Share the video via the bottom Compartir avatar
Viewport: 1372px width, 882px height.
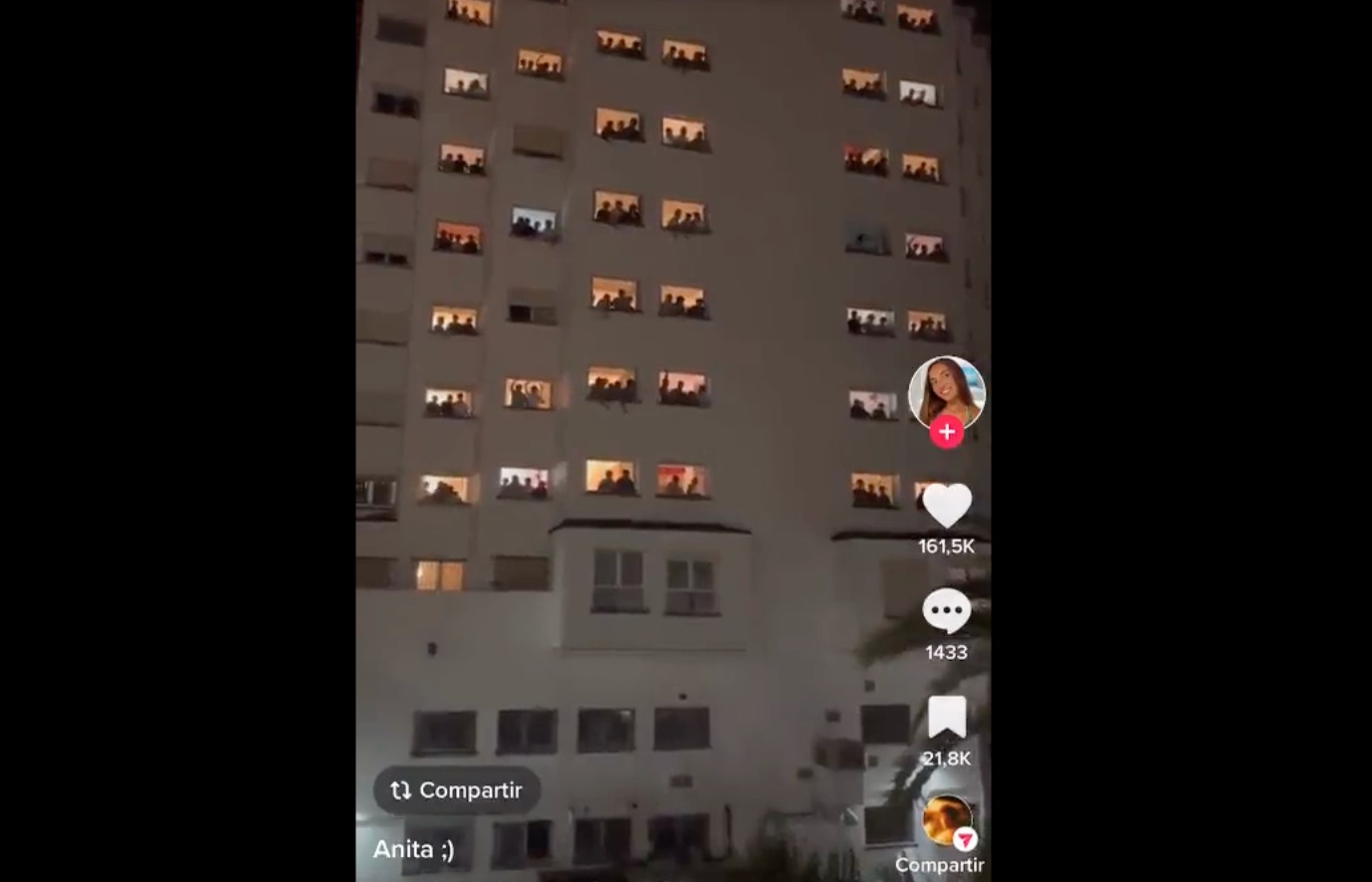(x=947, y=822)
